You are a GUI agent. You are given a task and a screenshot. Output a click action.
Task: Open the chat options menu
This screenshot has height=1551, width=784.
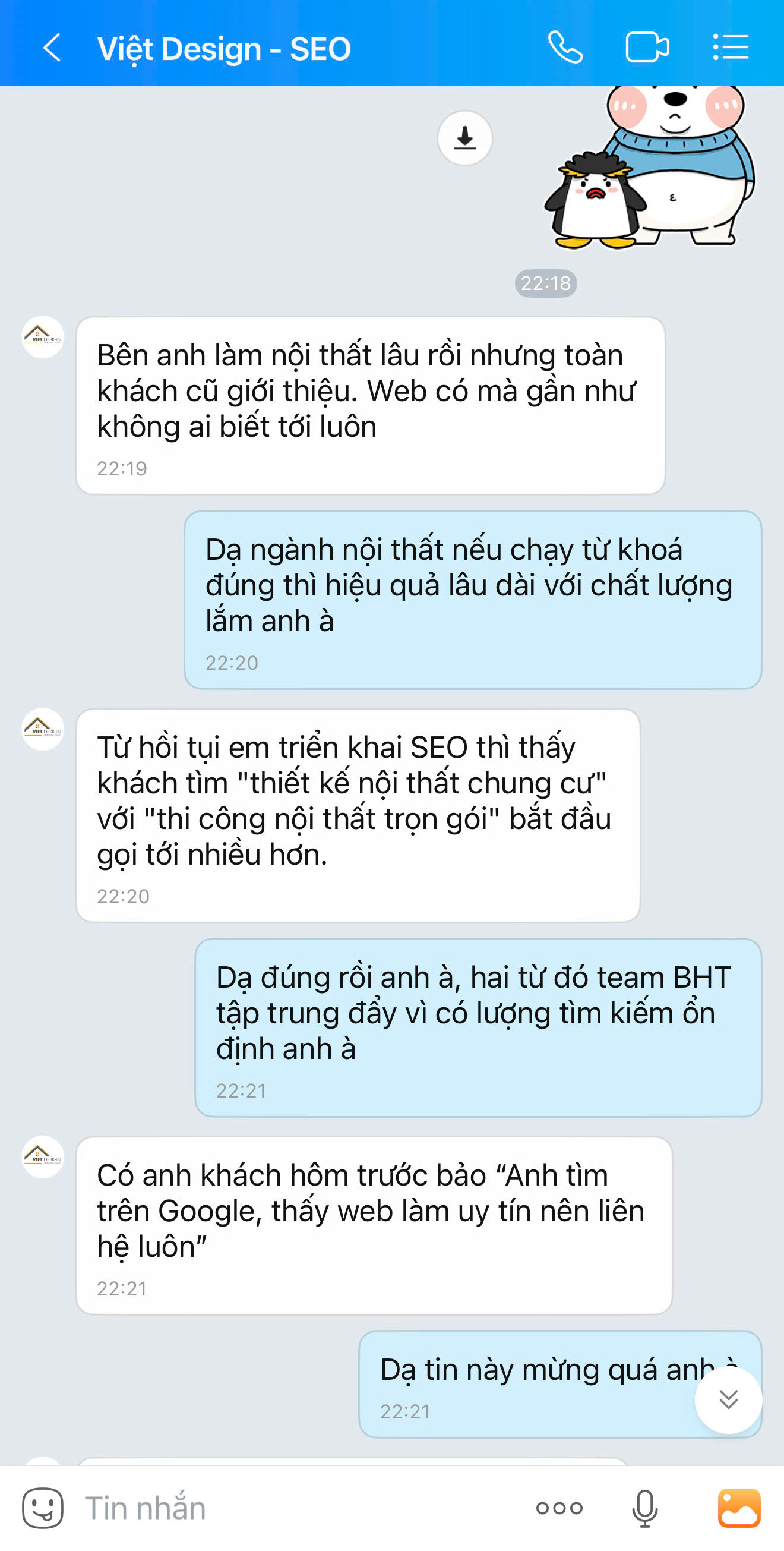pyautogui.click(x=730, y=48)
